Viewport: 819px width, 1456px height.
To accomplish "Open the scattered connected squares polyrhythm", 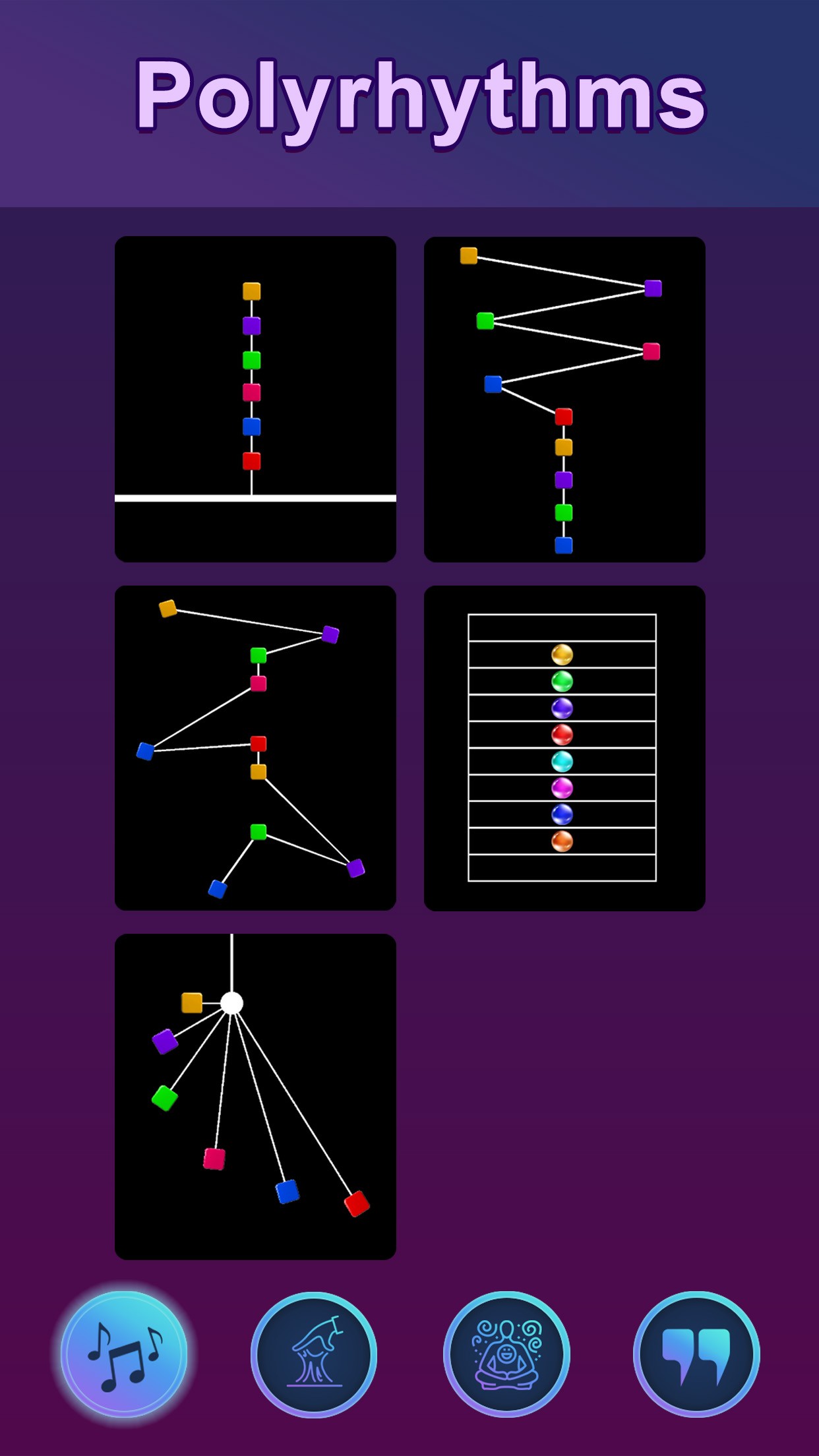I will tap(255, 748).
